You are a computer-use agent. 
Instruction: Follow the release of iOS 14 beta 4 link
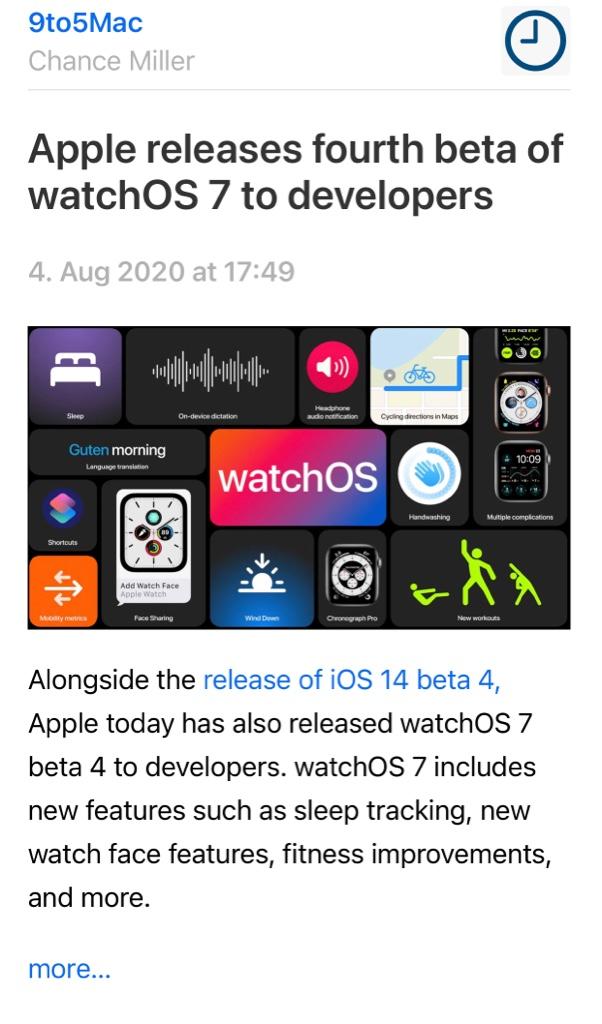351,681
